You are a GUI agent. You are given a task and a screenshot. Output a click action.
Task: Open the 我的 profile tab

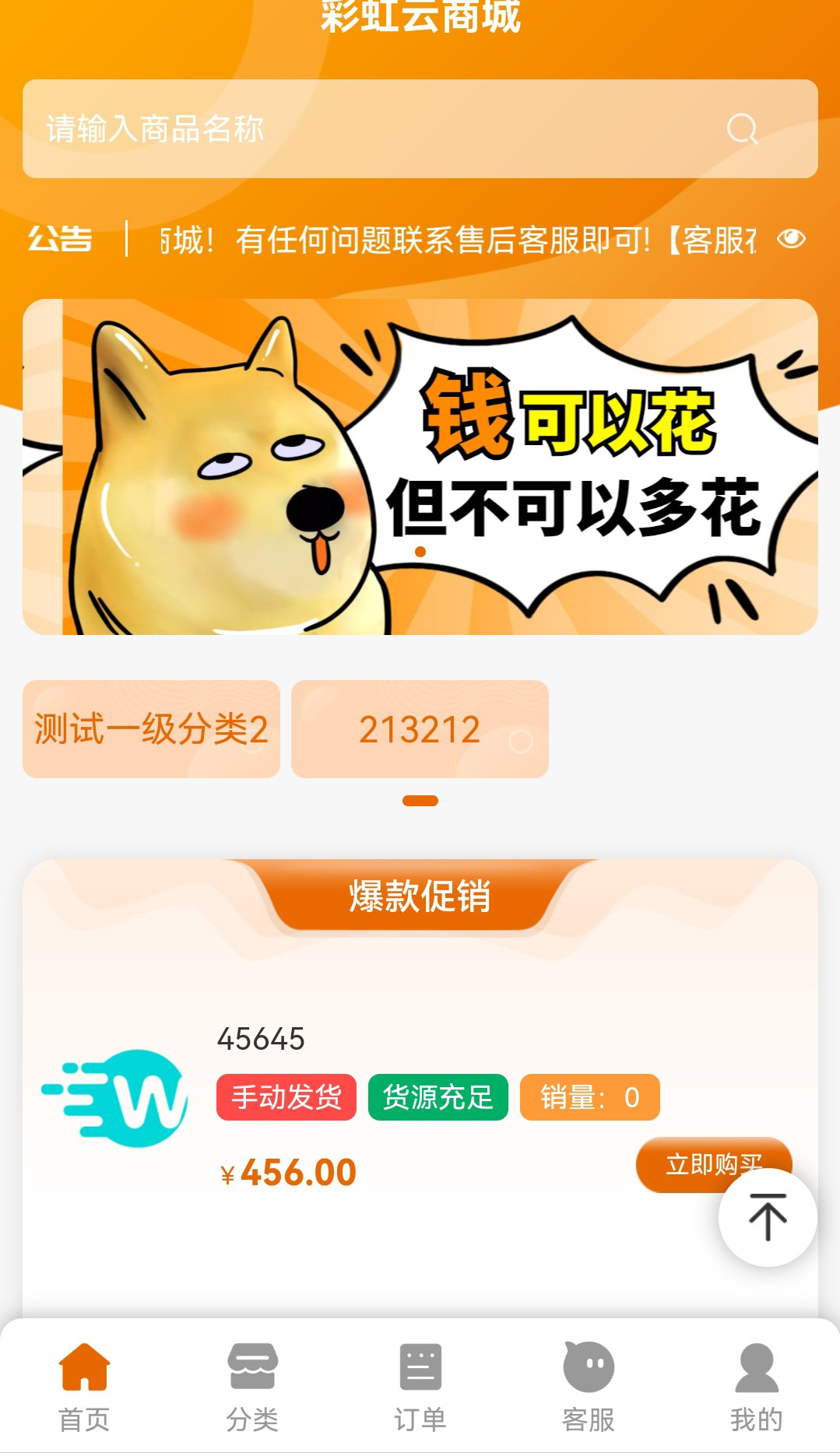[x=756, y=1387]
